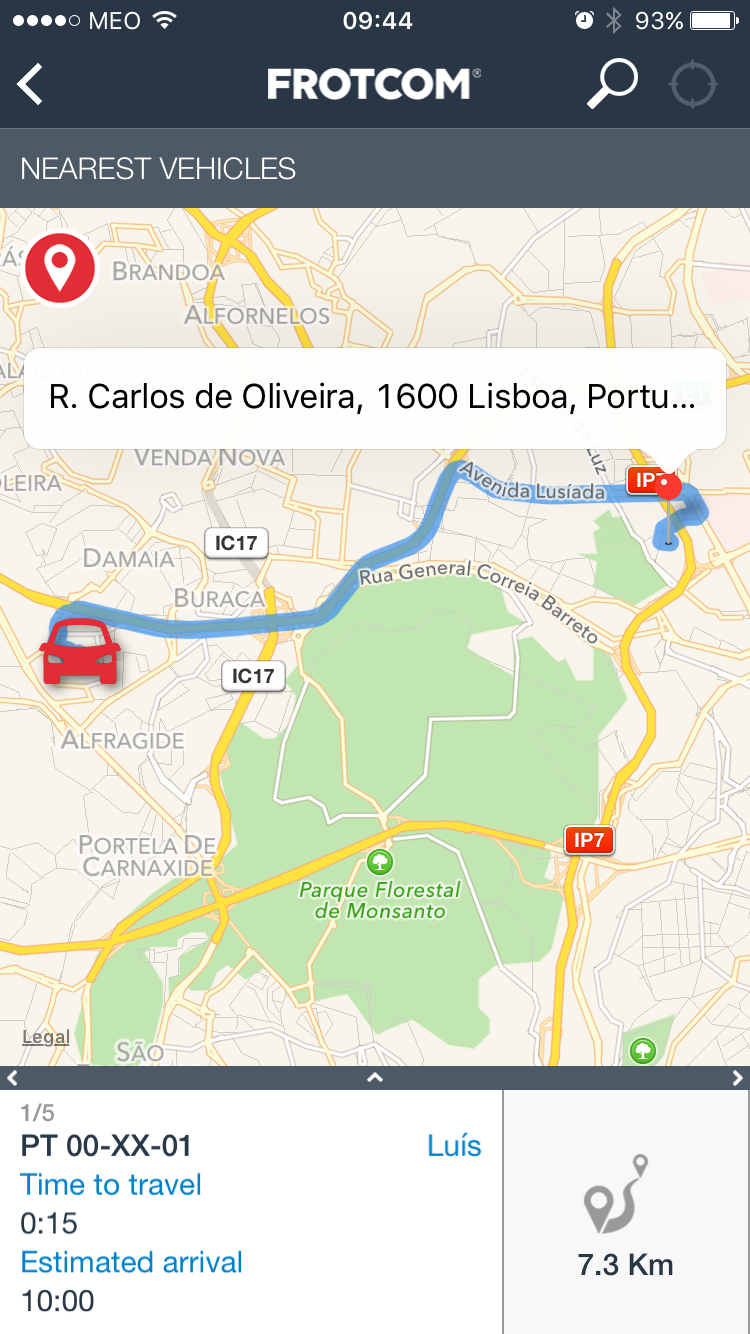Open the R. Carlos de Oliveira address bubble
The height and width of the screenshot is (1334, 750).
tap(374, 398)
